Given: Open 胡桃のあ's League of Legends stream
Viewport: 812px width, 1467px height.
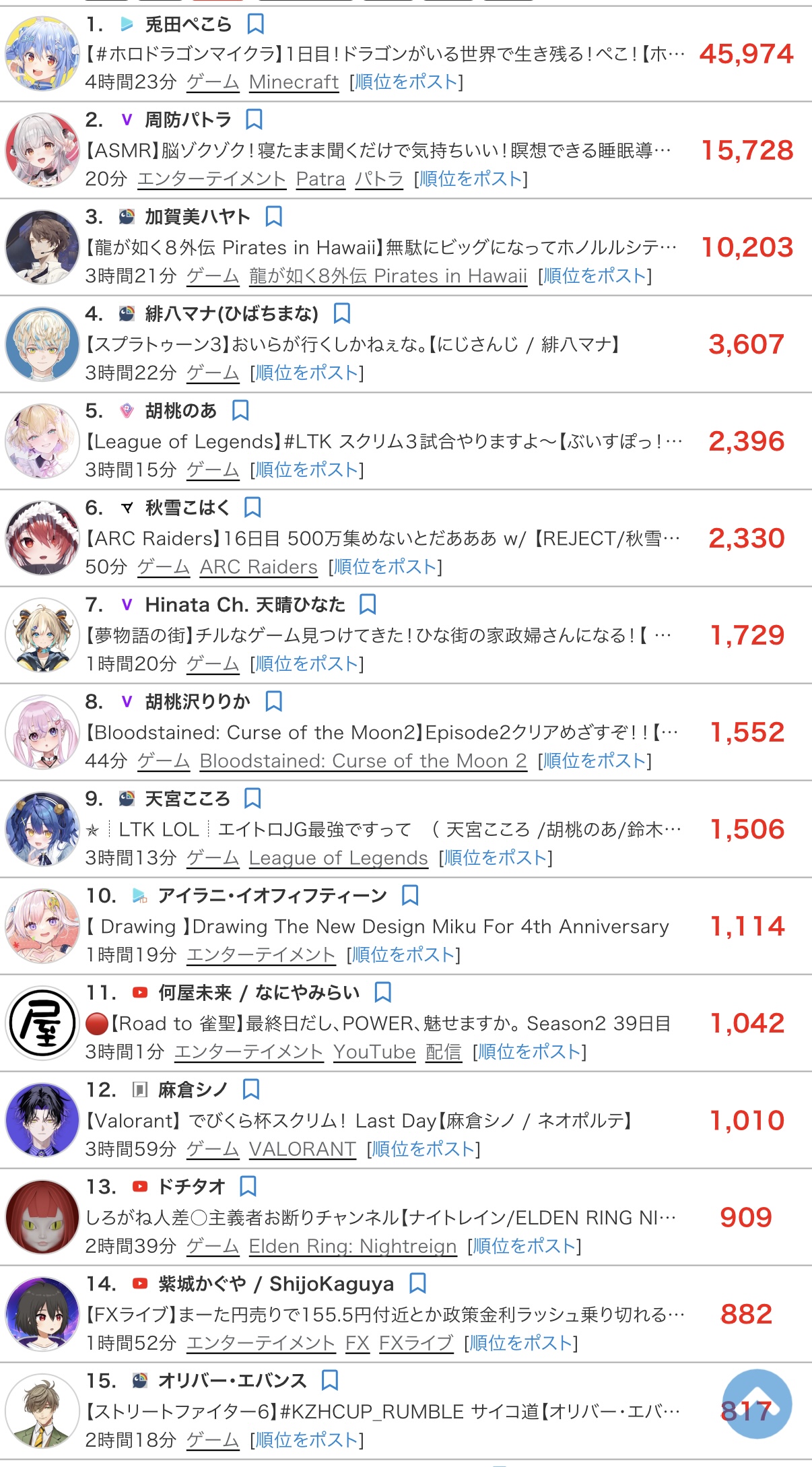Looking at the screenshot, I should pyautogui.click(x=384, y=441).
